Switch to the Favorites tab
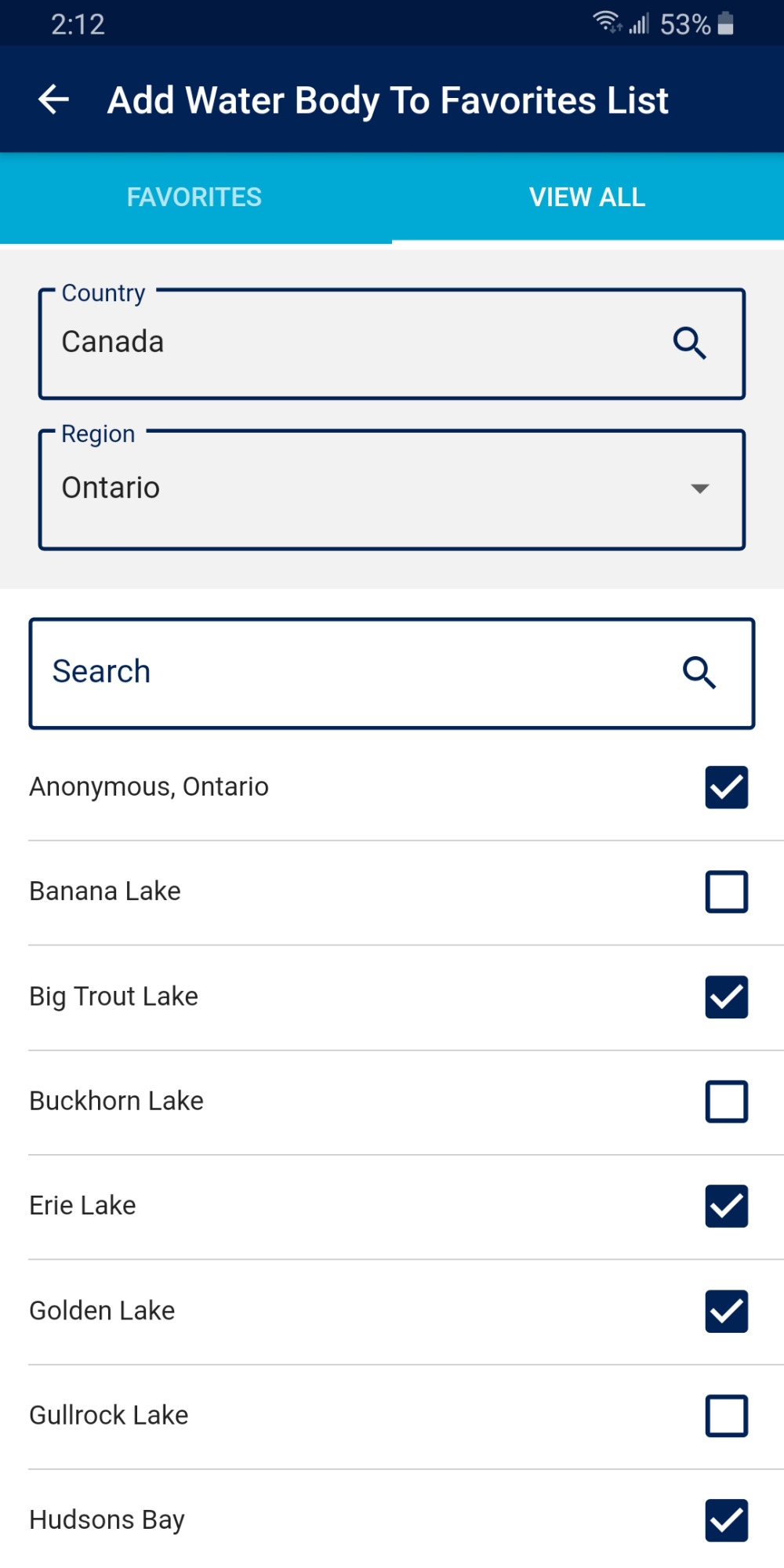784x1568 pixels. [x=195, y=198]
